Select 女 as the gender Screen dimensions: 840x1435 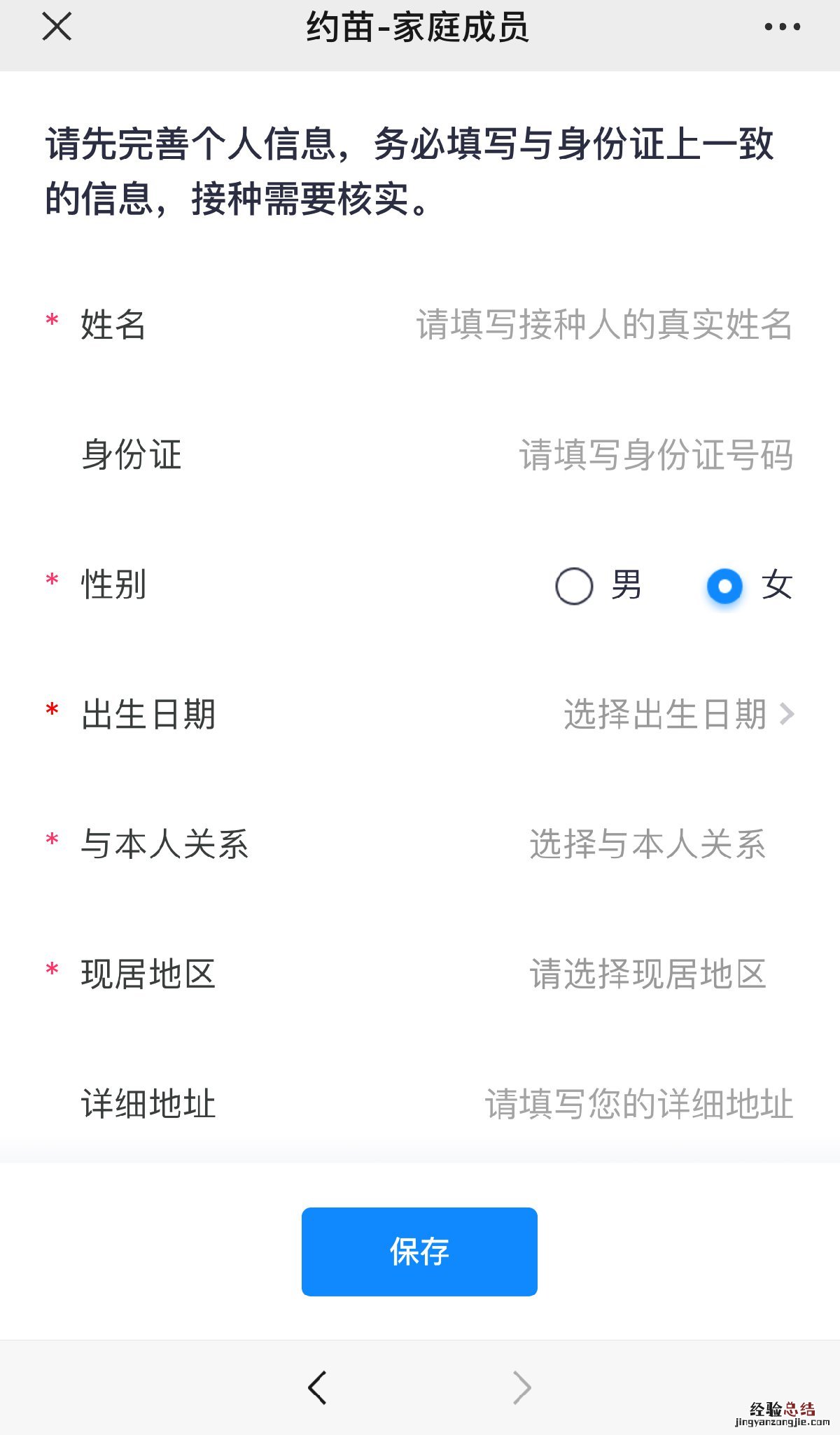(725, 586)
